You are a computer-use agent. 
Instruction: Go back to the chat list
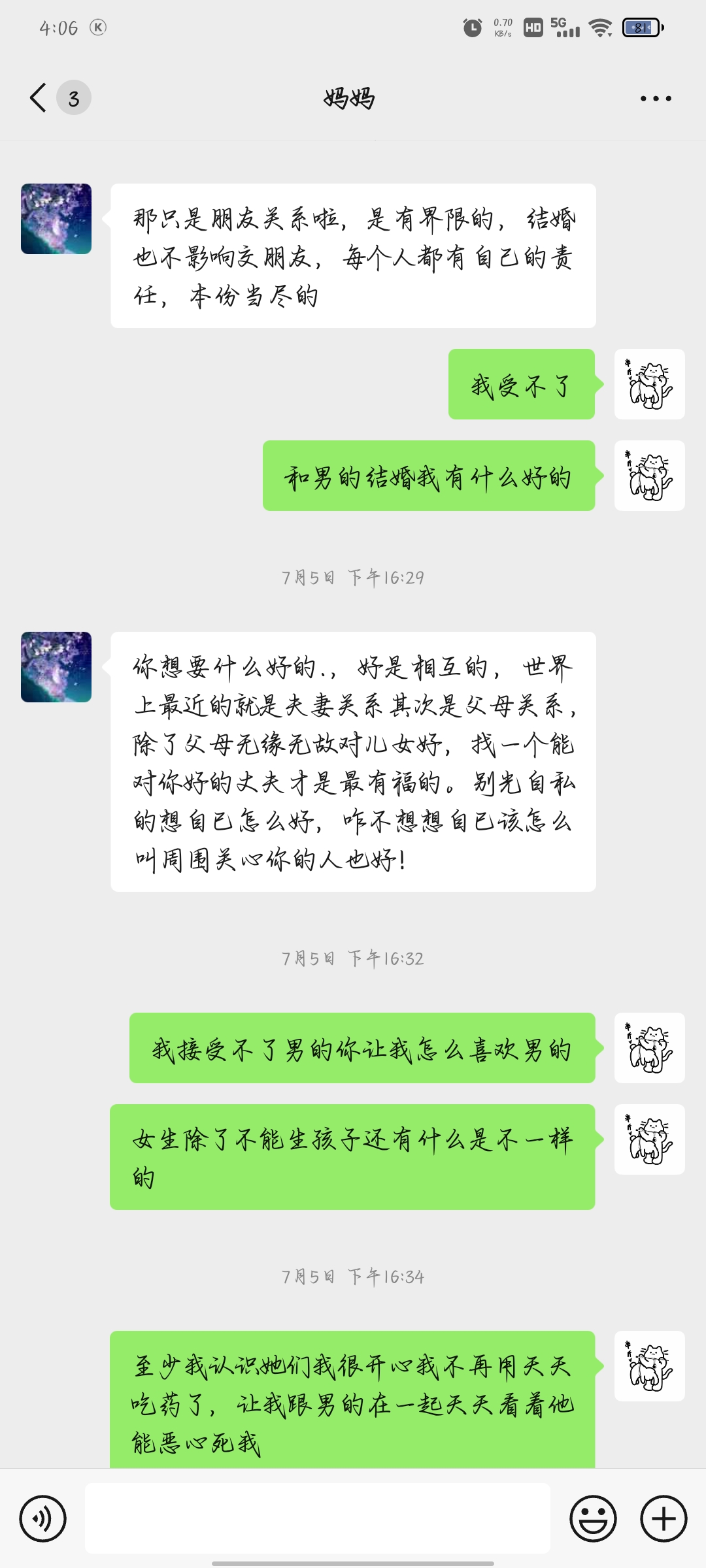pyautogui.click(x=39, y=98)
